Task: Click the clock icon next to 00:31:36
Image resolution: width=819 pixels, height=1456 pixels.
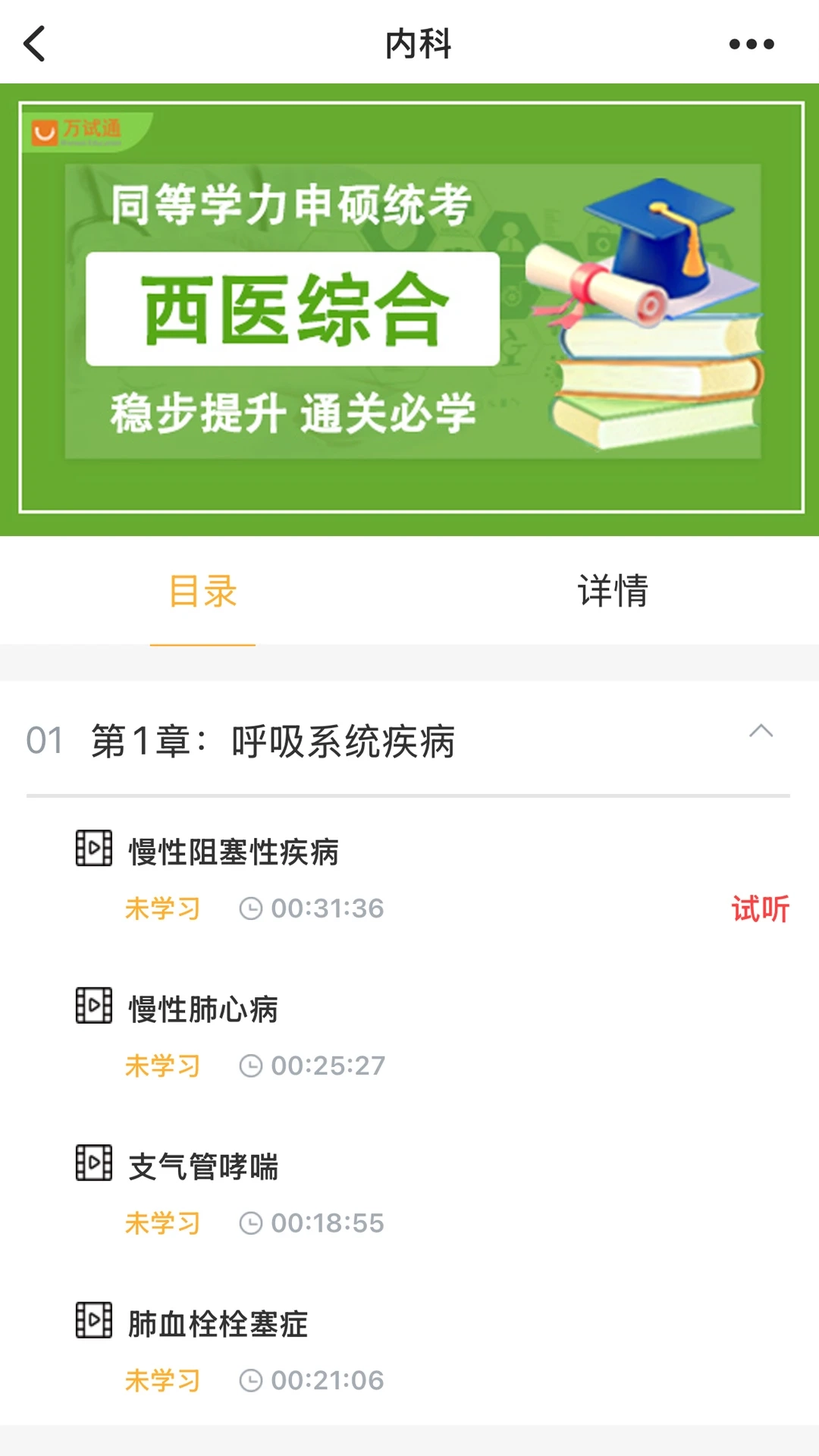Action: pos(250,907)
